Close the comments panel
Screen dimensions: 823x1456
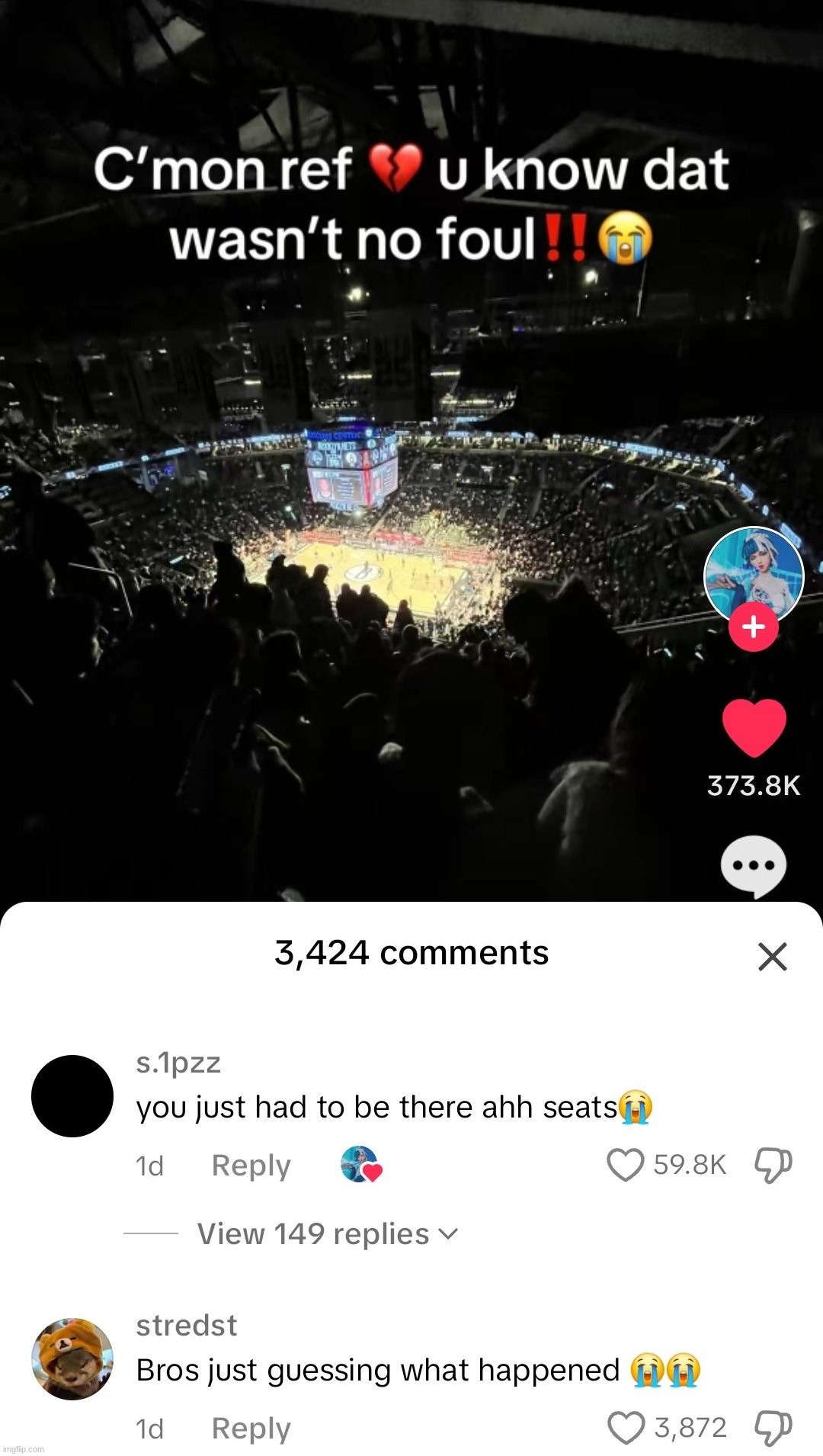[772, 956]
